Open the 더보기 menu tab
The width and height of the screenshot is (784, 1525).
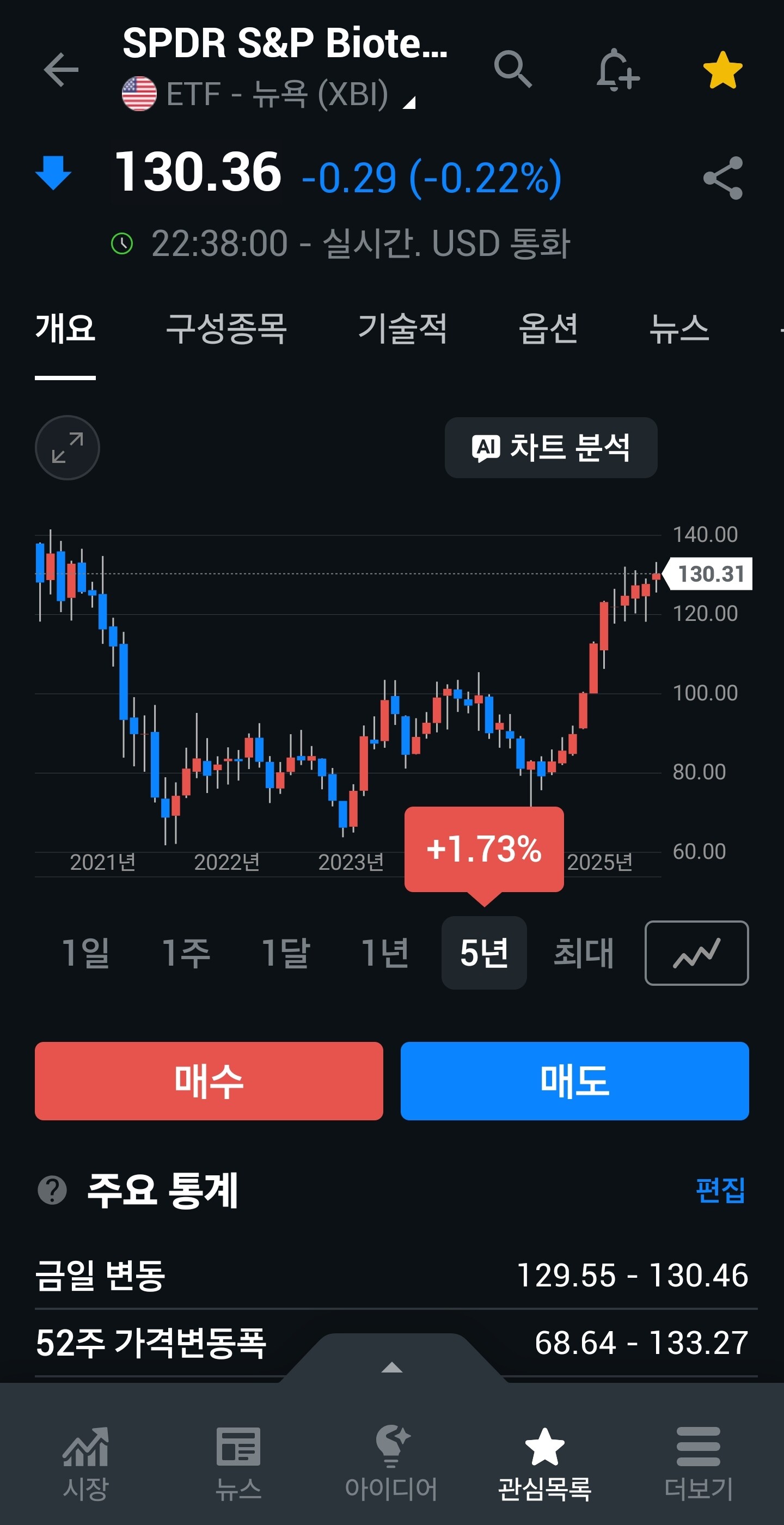[x=698, y=1463]
